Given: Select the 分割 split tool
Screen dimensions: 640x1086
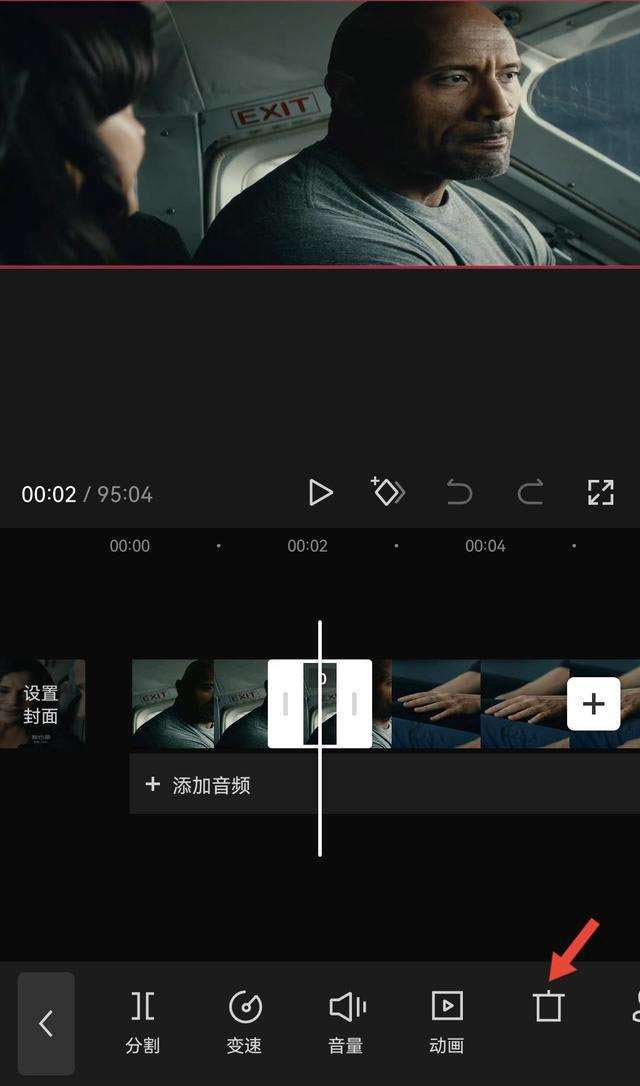Looking at the screenshot, I should coord(143,1022).
